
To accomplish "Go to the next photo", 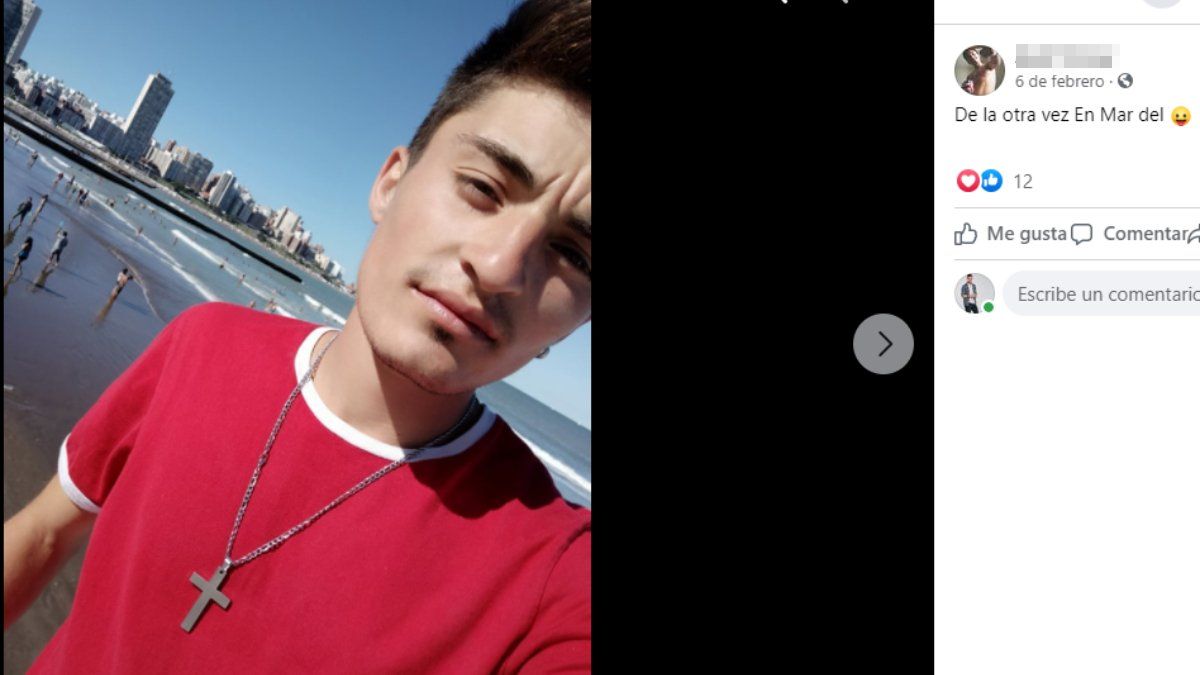I will 883,344.
